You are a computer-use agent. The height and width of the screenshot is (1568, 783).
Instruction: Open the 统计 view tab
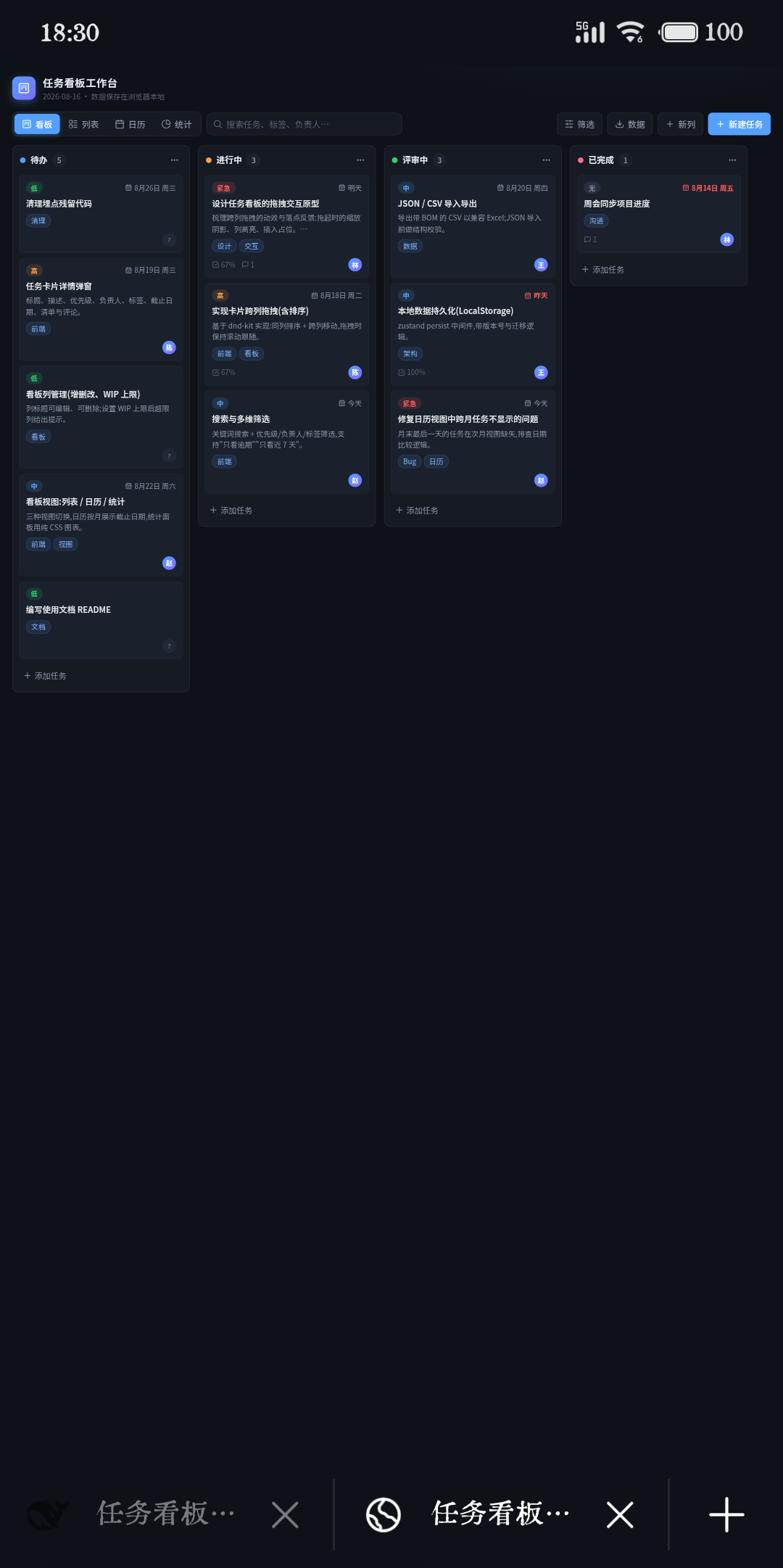pyautogui.click(x=176, y=124)
